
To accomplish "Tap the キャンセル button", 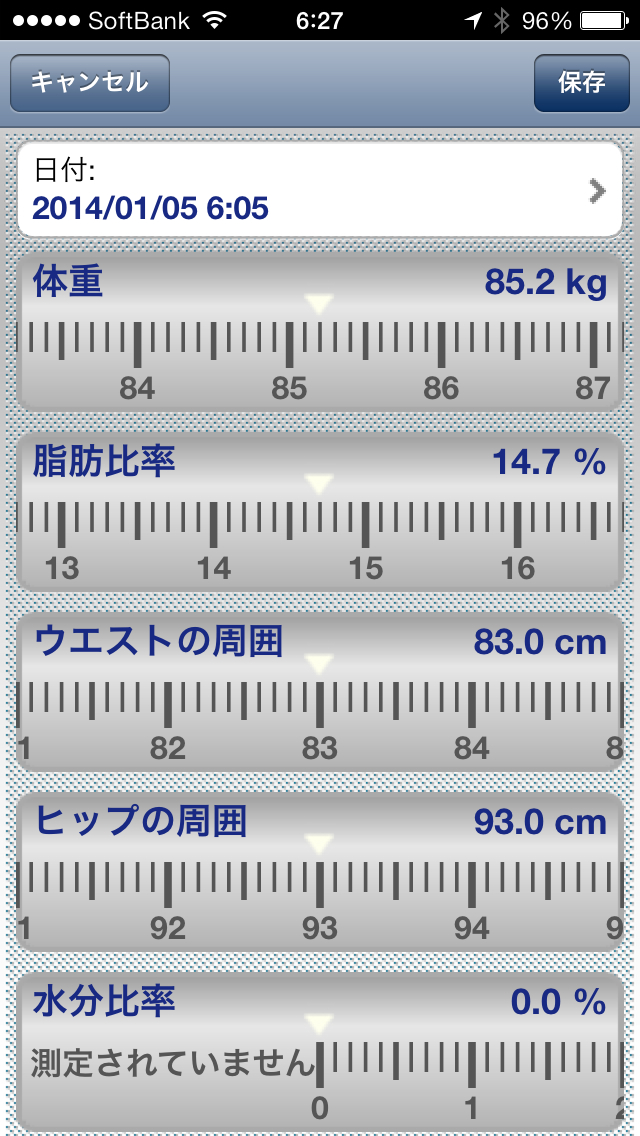I will point(89,82).
